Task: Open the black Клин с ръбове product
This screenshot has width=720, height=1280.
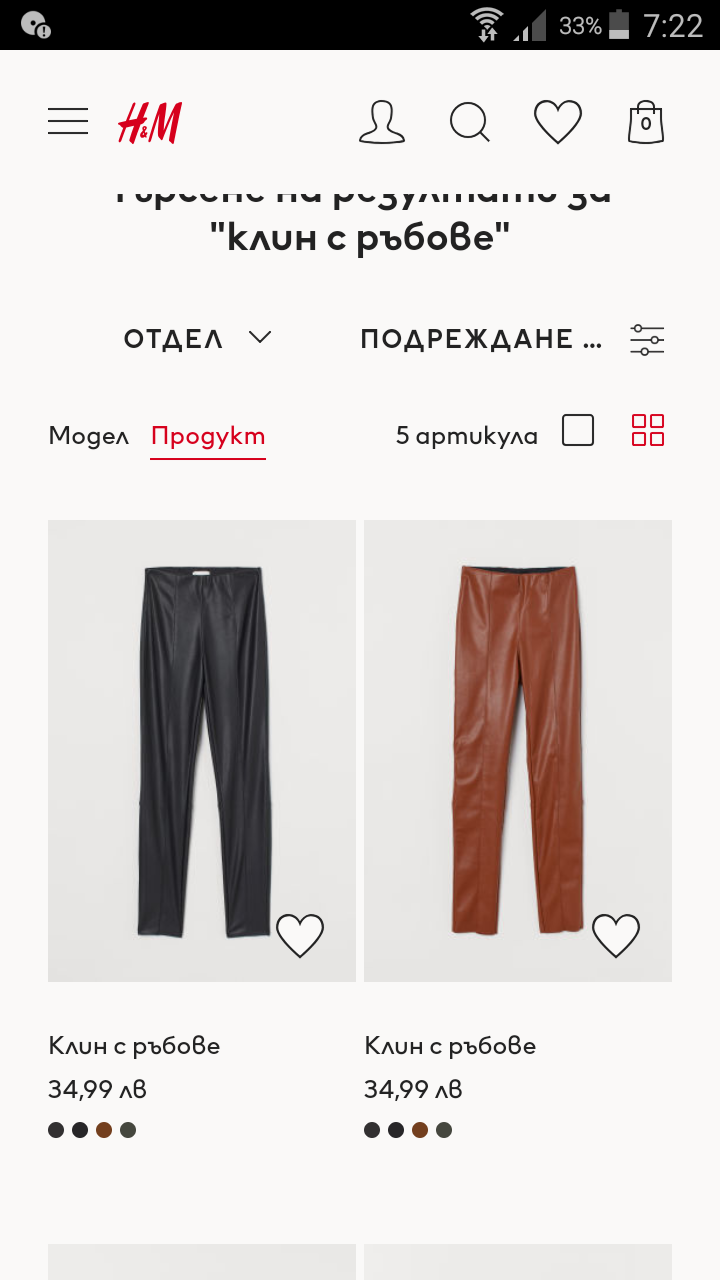Action: point(201,750)
